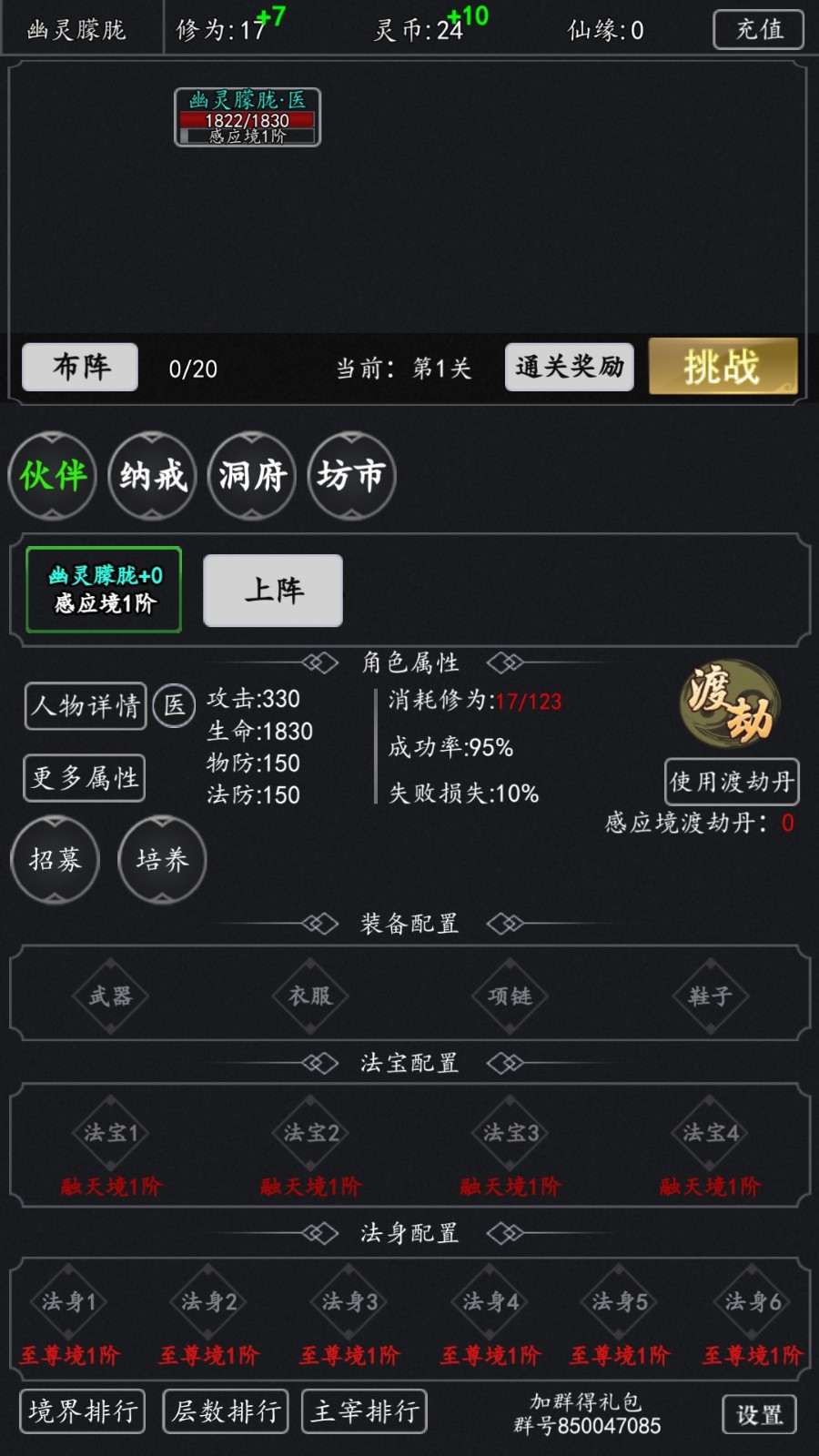Open the 主宰排行 ranking tab
Viewport: 819px width, 1456px height.
pos(364,1411)
